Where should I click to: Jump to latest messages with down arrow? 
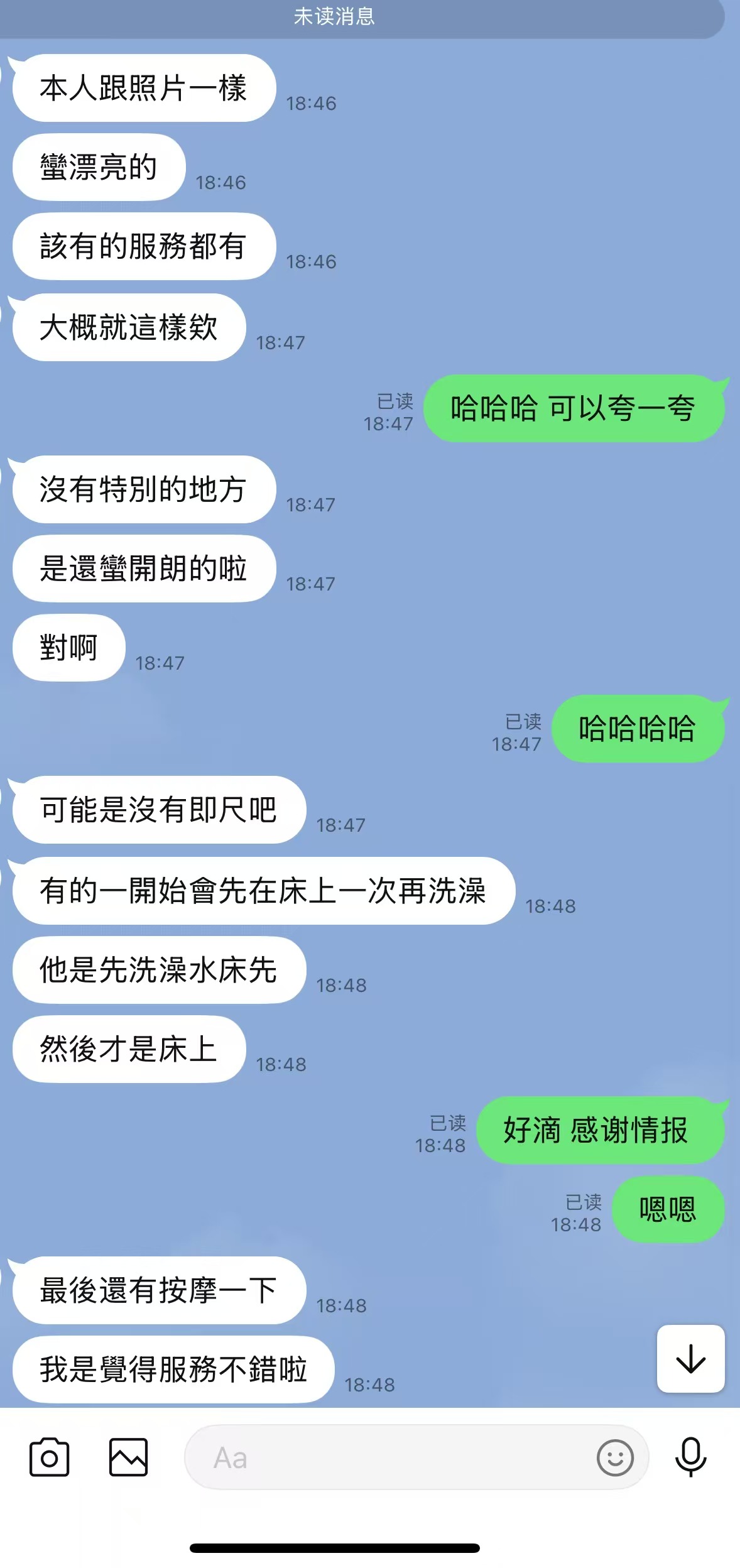click(690, 1359)
